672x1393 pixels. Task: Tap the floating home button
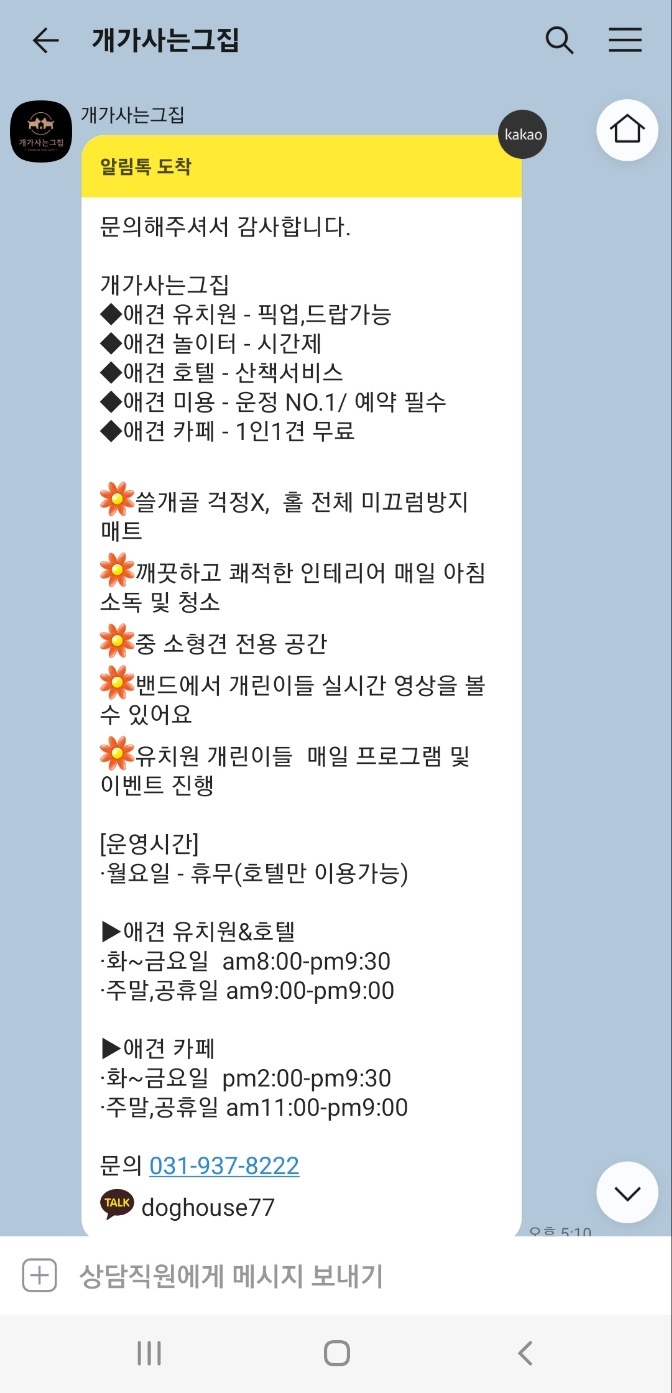point(627,130)
